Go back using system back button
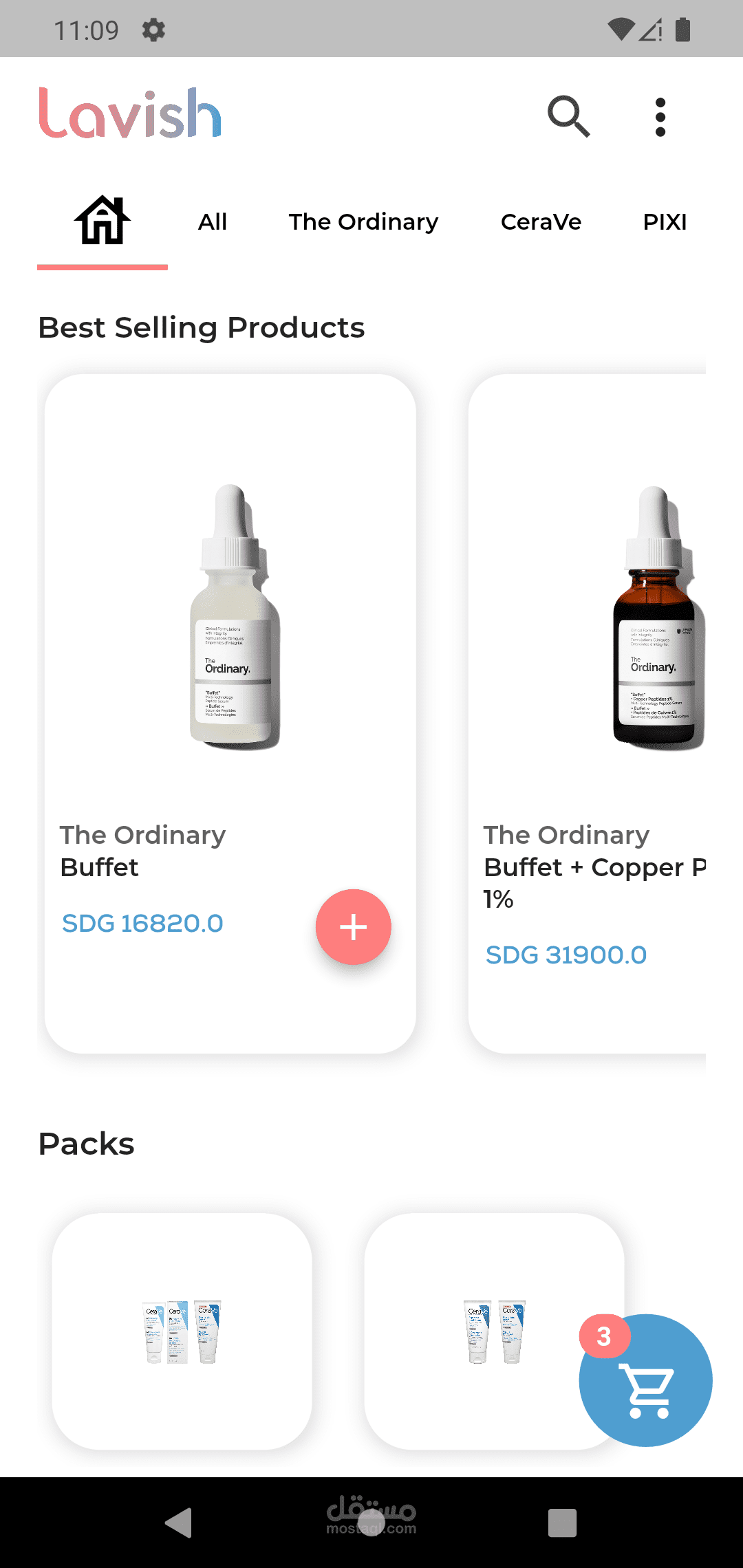743x1568 pixels. 179,1523
